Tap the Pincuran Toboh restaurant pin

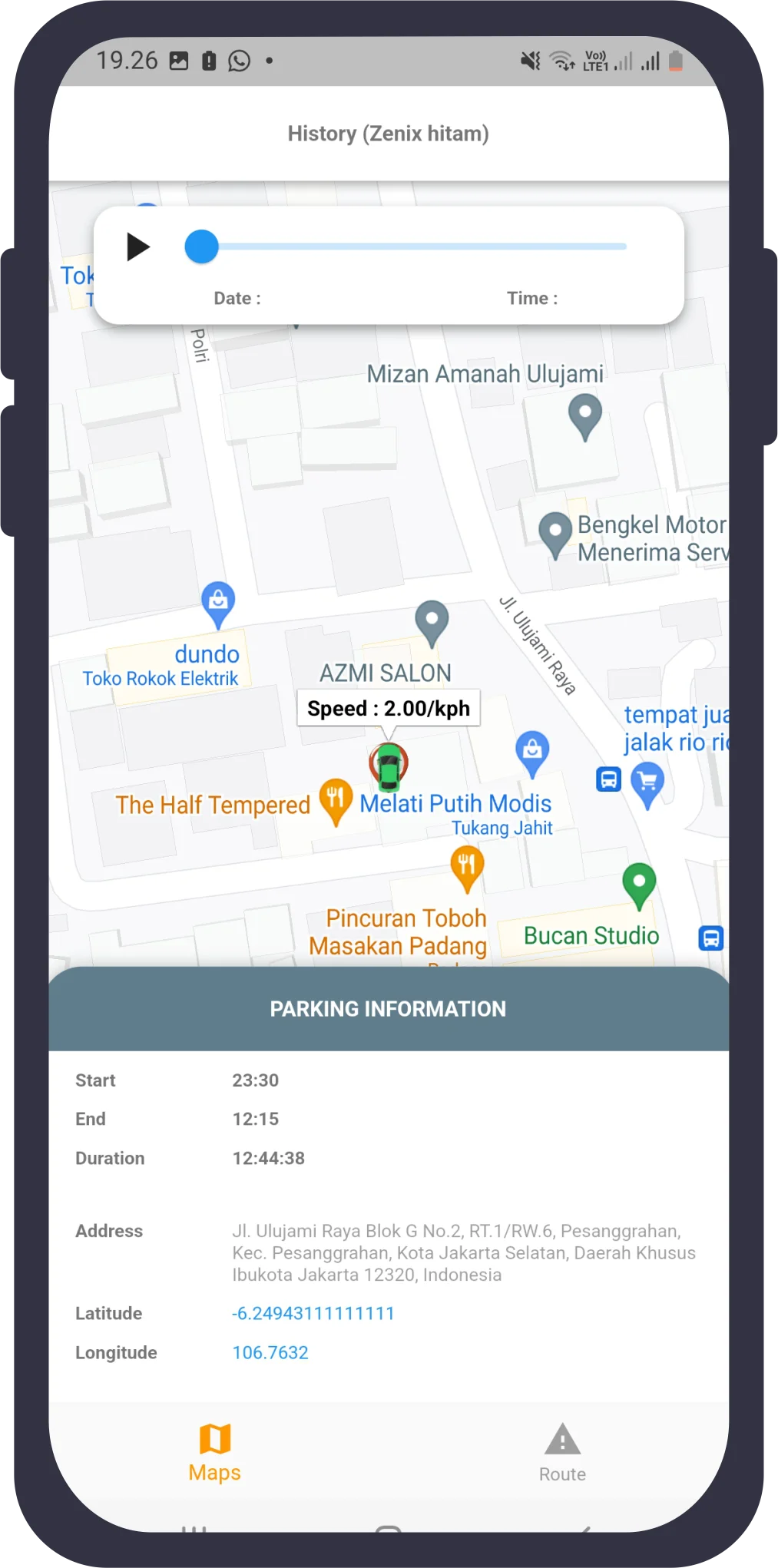pyautogui.click(x=467, y=865)
